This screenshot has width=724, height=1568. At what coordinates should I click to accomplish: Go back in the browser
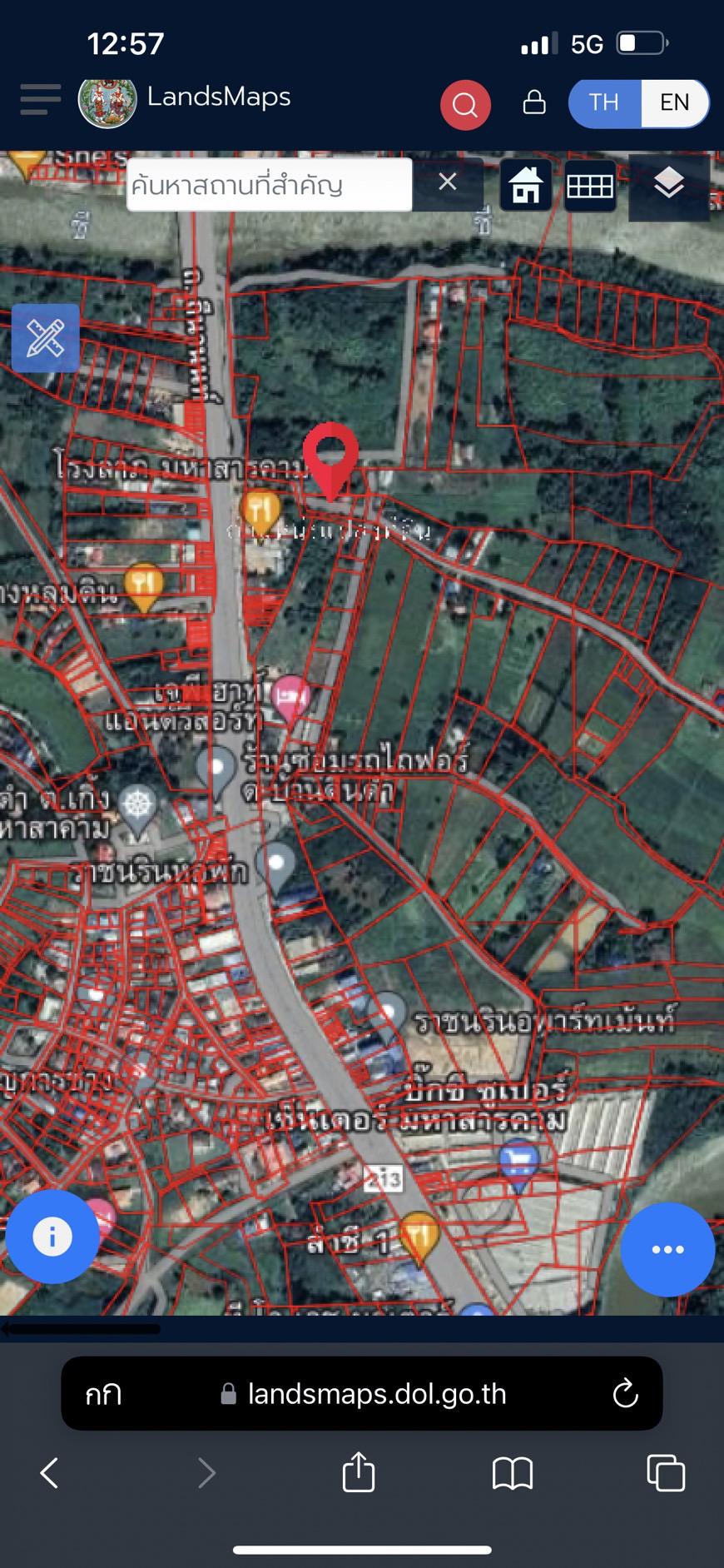tap(50, 1473)
